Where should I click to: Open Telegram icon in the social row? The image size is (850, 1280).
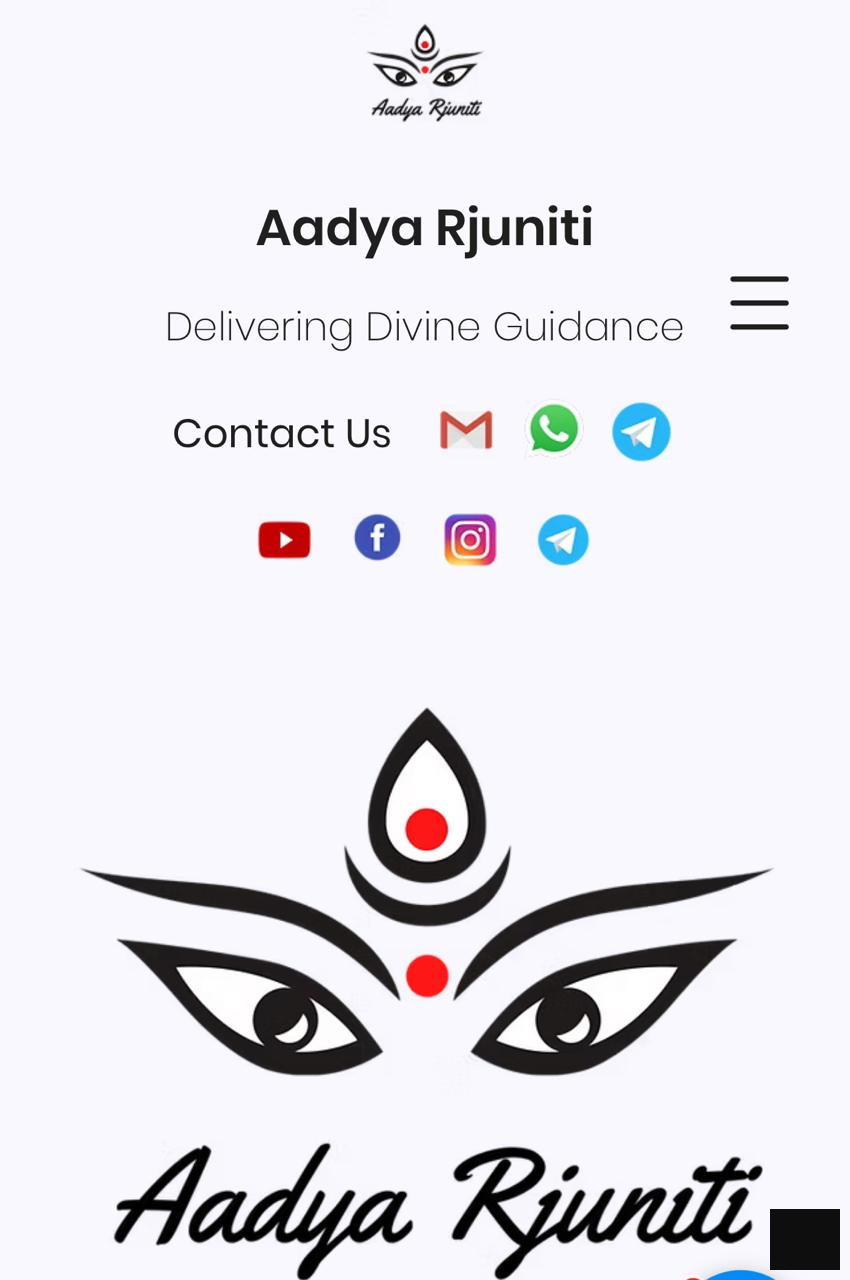pos(563,540)
